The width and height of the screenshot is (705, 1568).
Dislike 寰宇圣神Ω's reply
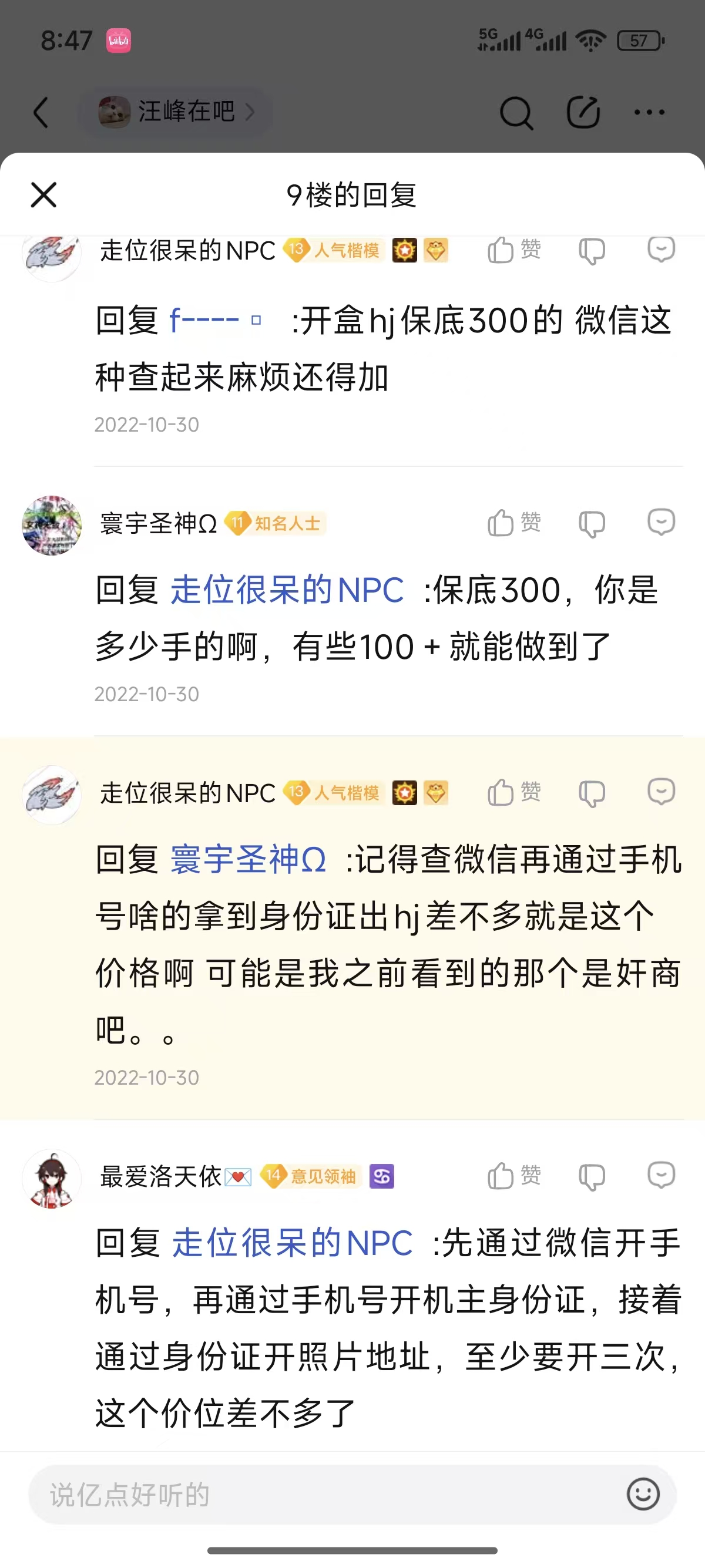click(591, 523)
